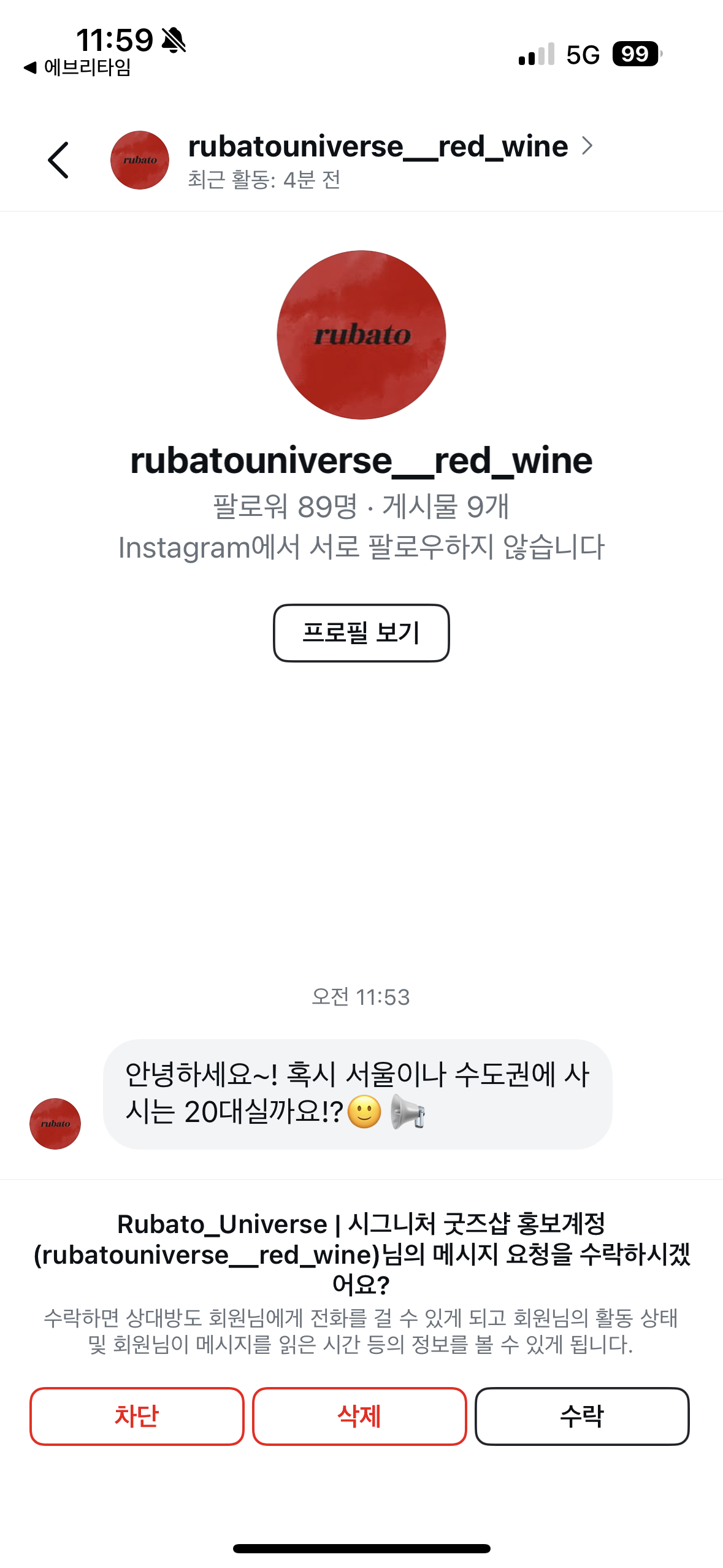Delete the message request with 삭제

point(359,1416)
